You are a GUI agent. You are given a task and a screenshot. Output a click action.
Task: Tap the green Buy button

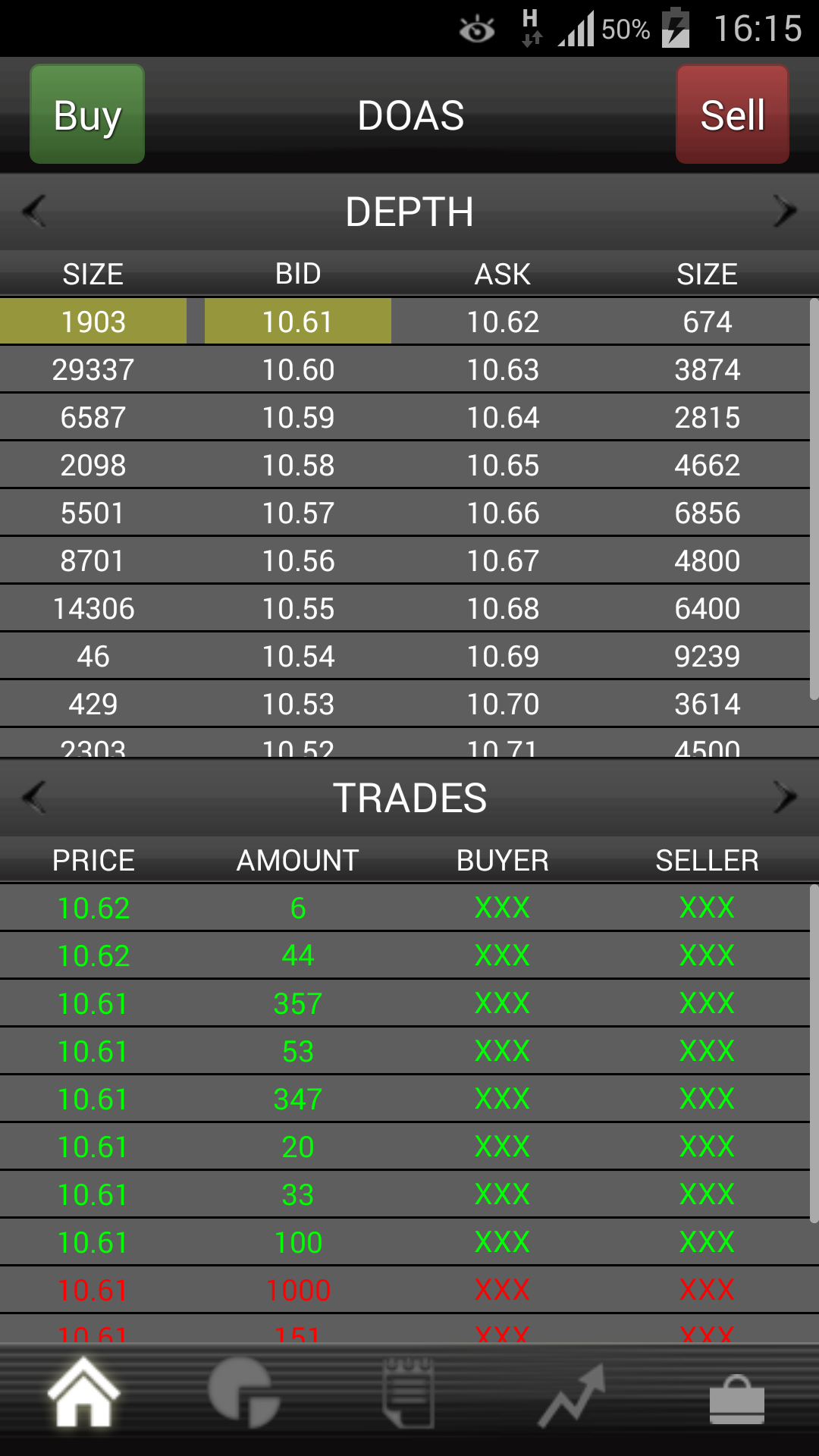[x=87, y=115]
